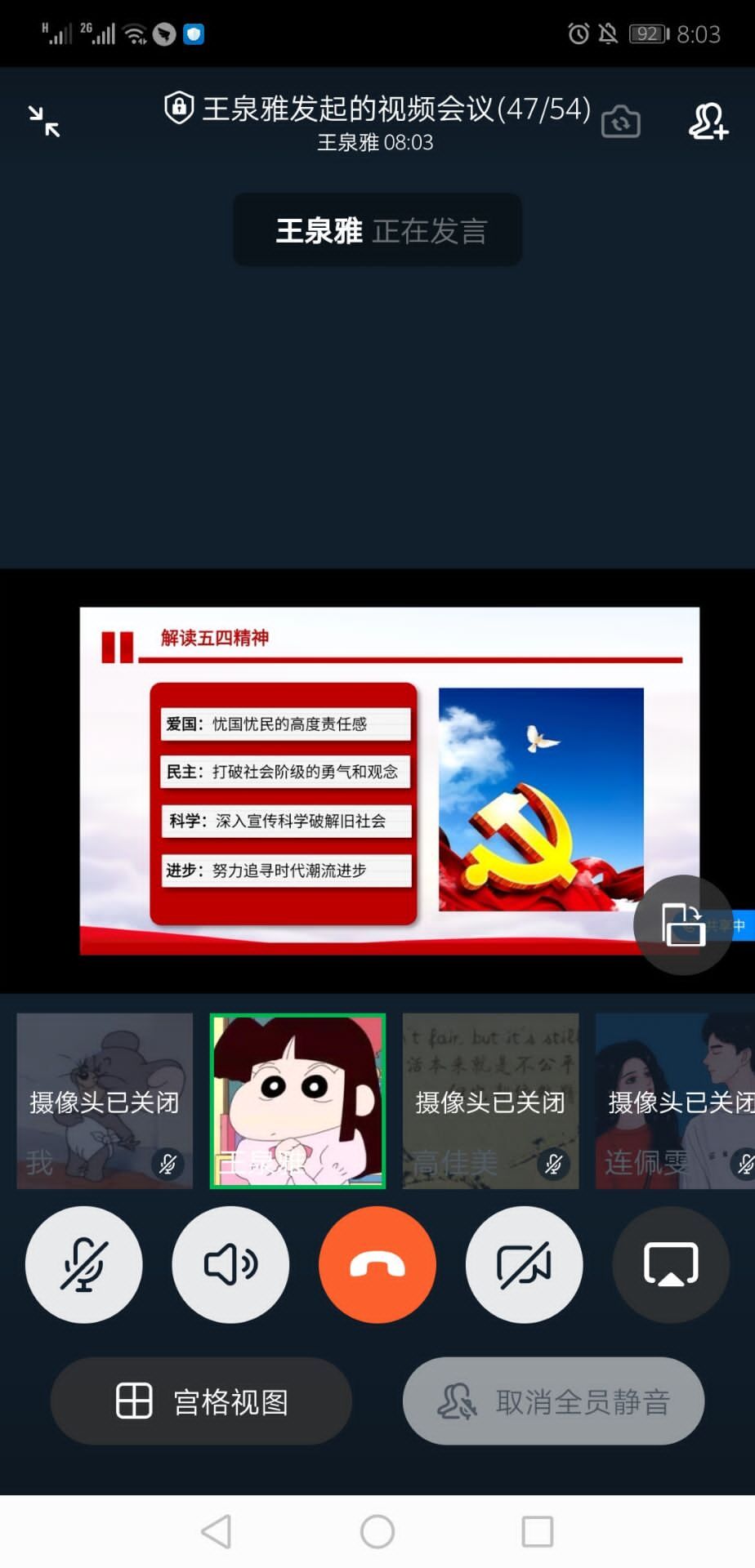This screenshot has height=1568, width=755.
Task: Minimize the video meeting window
Action: [x=44, y=122]
